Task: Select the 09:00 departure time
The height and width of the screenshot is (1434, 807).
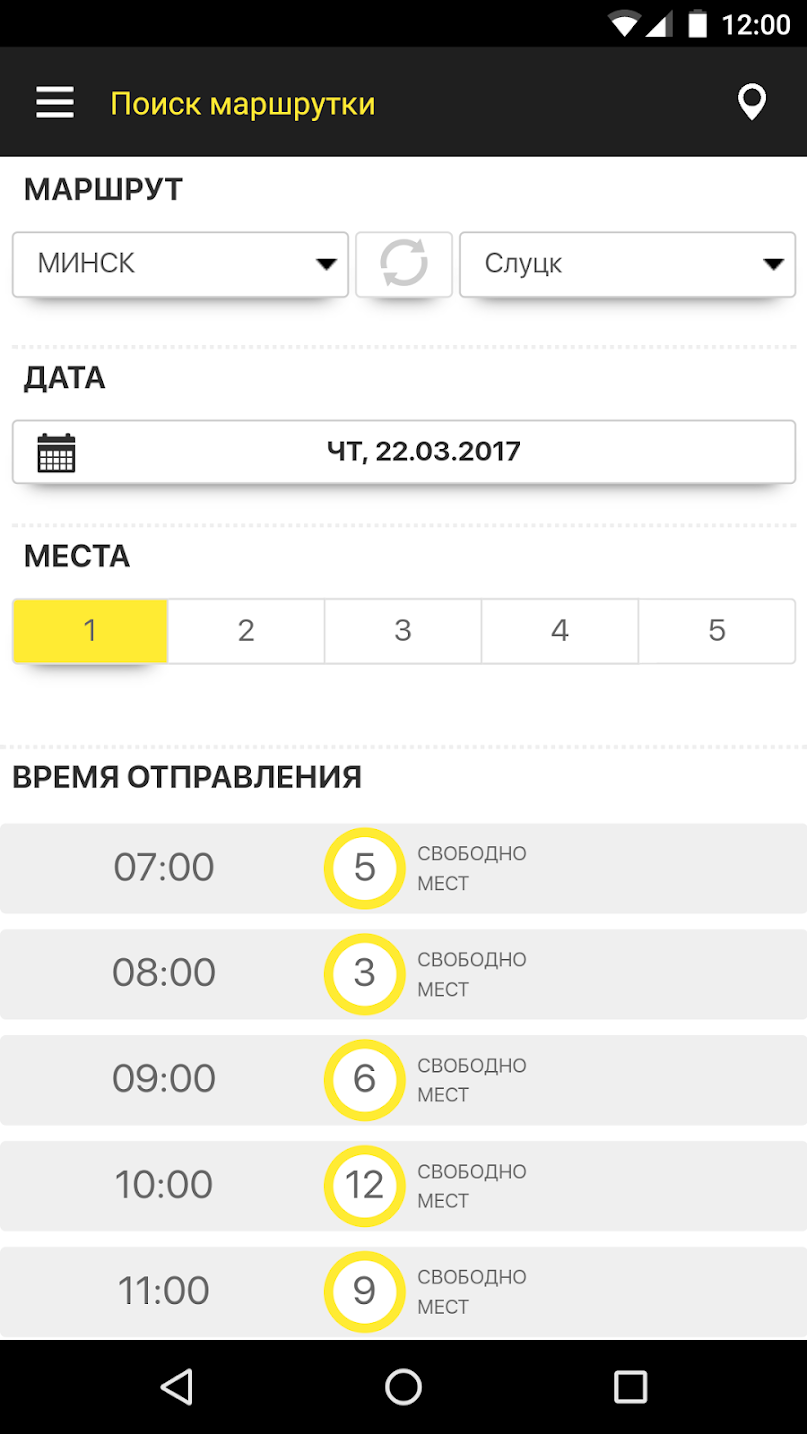Action: [x=403, y=1080]
